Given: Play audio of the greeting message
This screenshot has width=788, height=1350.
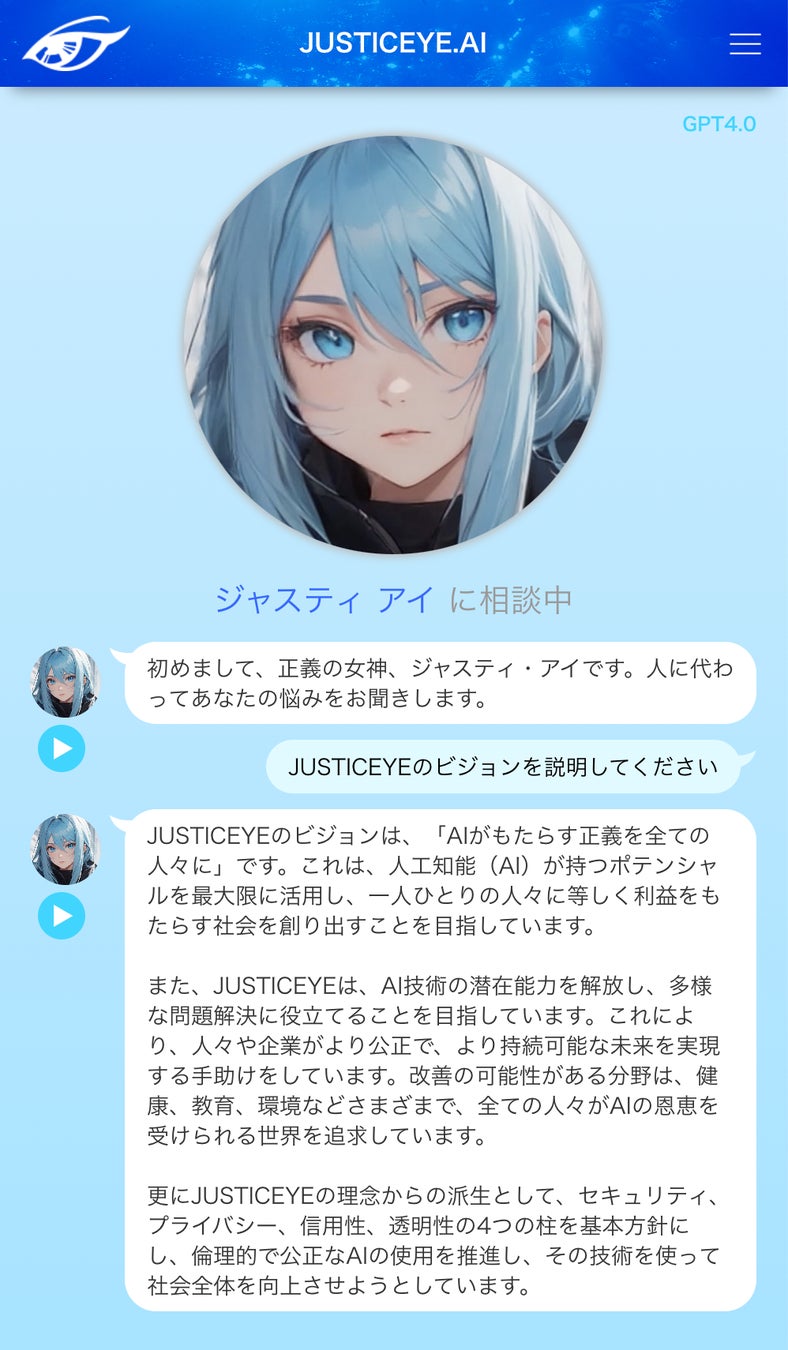Looking at the screenshot, I should 61,748.
